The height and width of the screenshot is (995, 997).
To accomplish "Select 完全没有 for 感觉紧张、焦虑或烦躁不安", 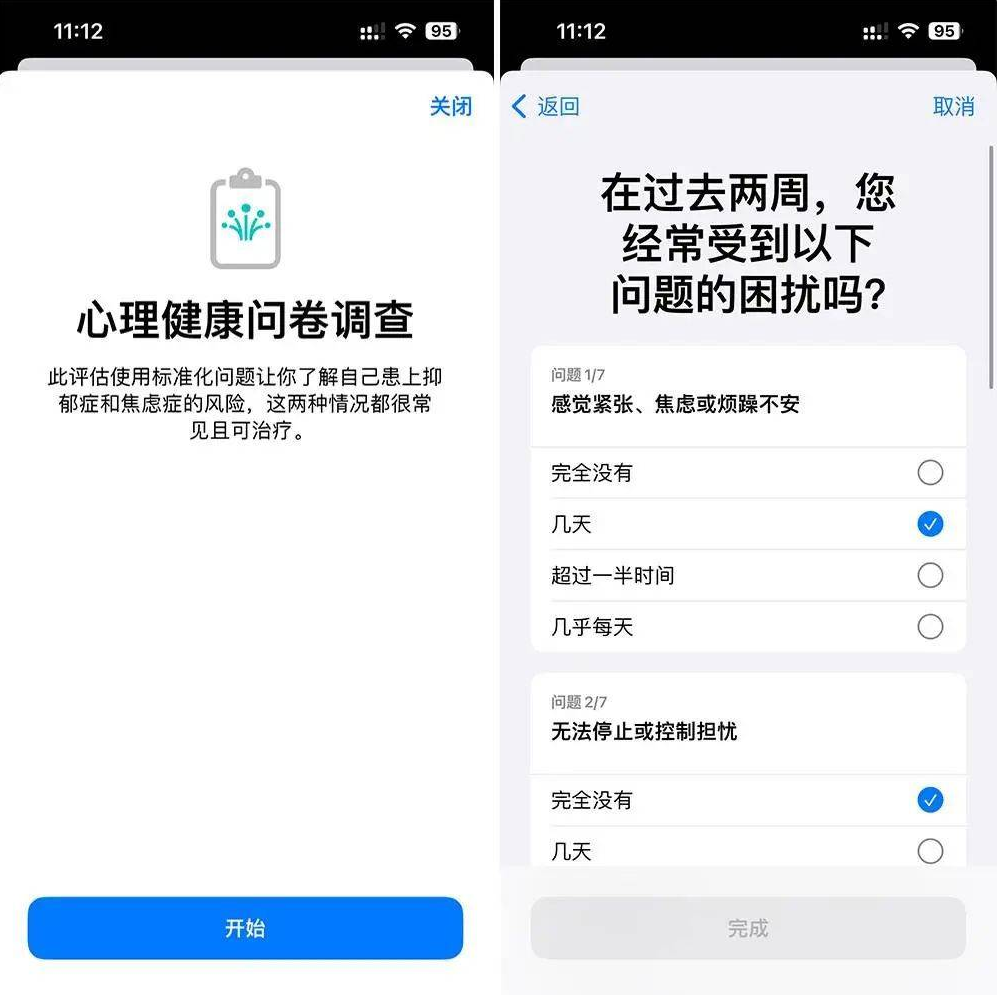I will pyautogui.click(x=929, y=473).
